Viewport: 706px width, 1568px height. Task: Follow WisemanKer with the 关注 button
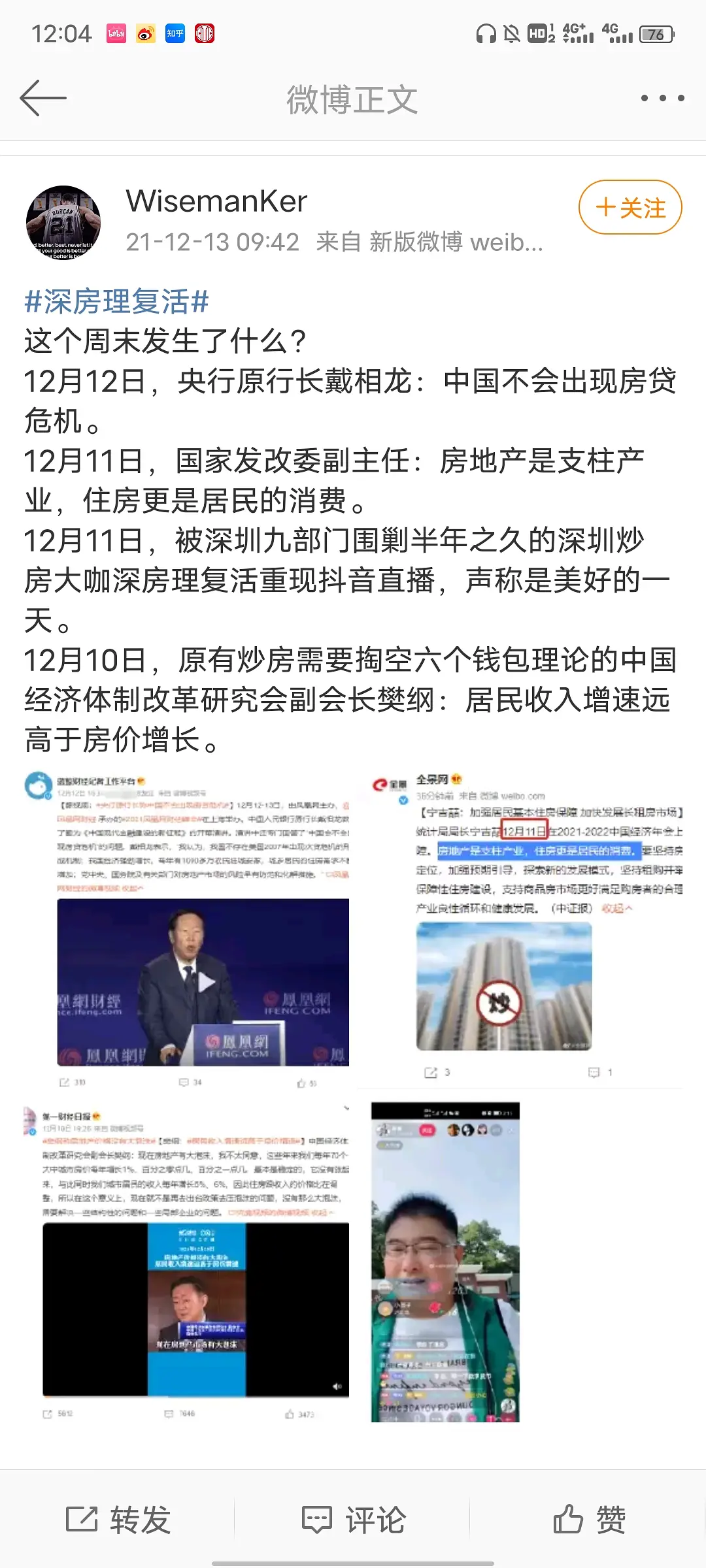click(x=630, y=208)
